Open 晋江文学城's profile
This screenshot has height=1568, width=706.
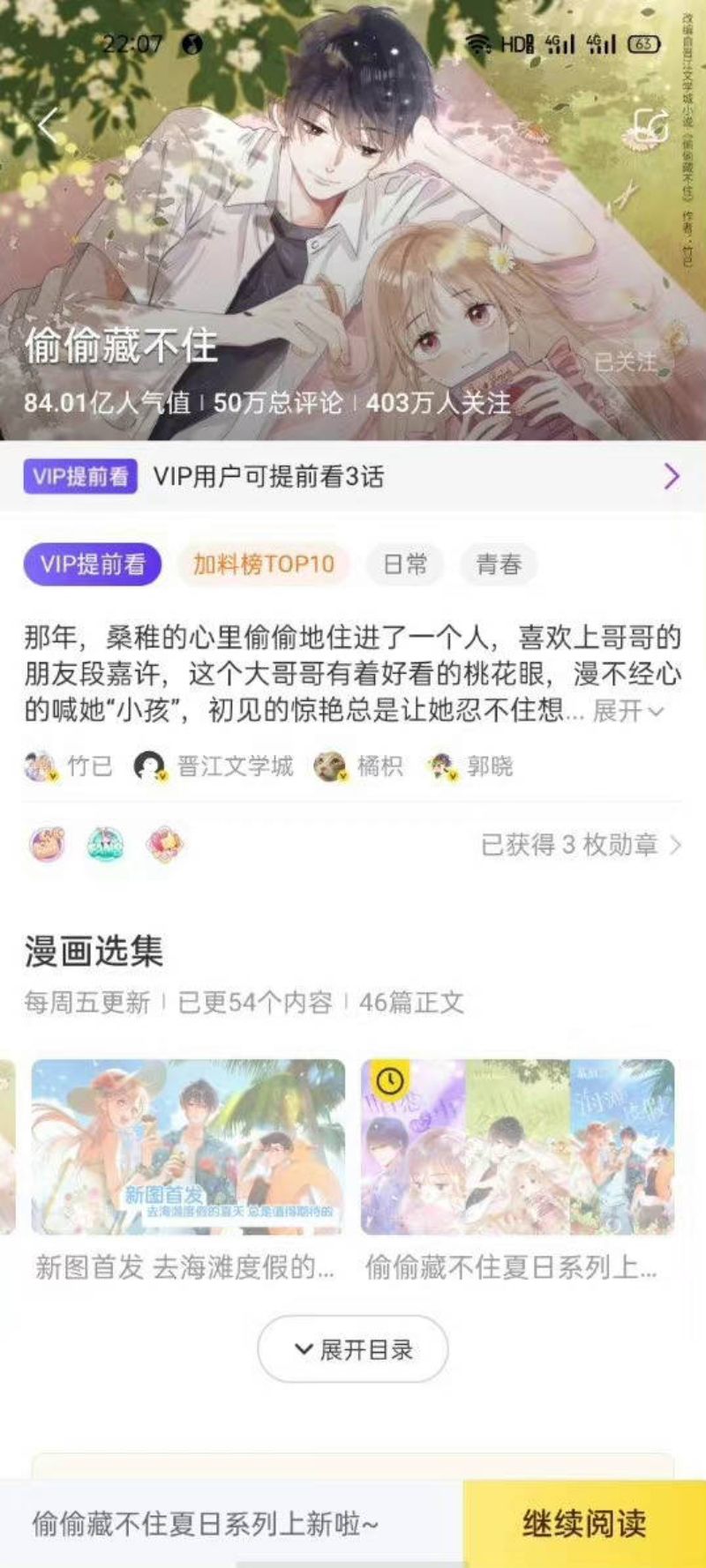tap(214, 766)
